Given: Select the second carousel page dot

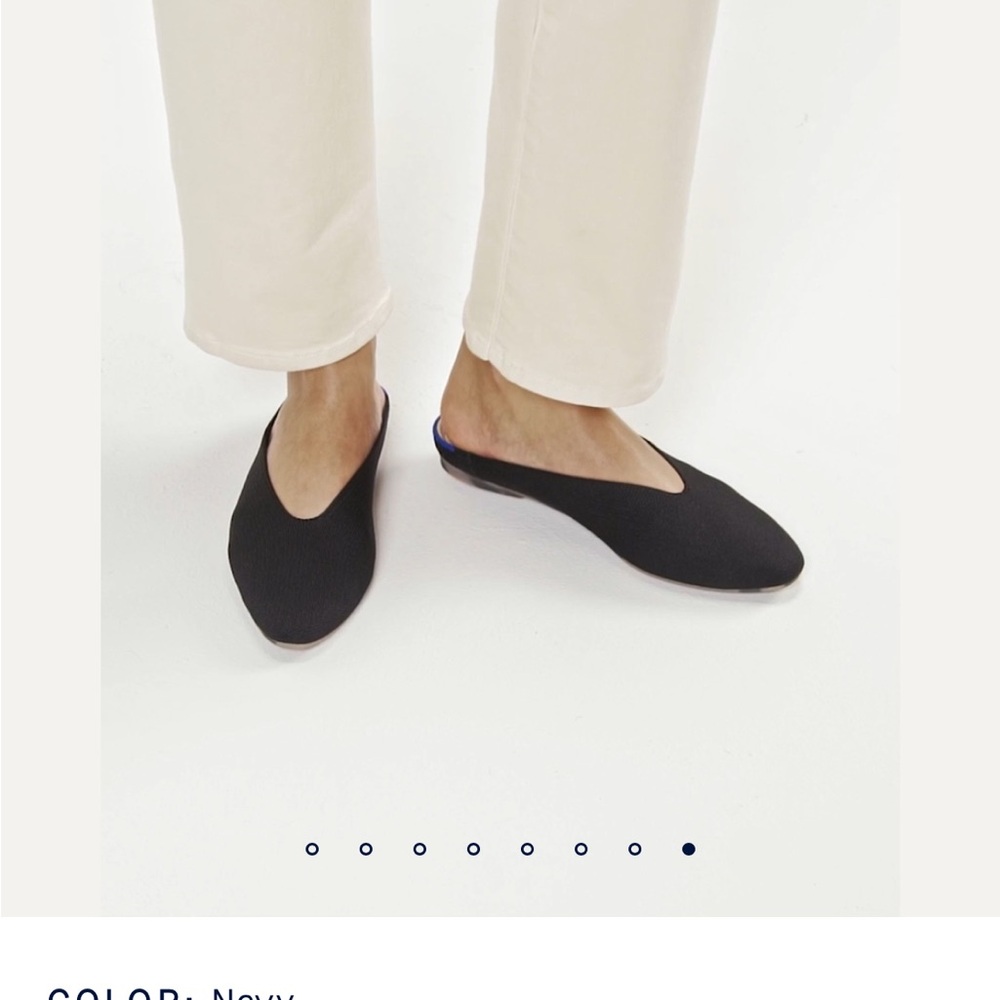Looking at the screenshot, I should [x=366, y=849].
